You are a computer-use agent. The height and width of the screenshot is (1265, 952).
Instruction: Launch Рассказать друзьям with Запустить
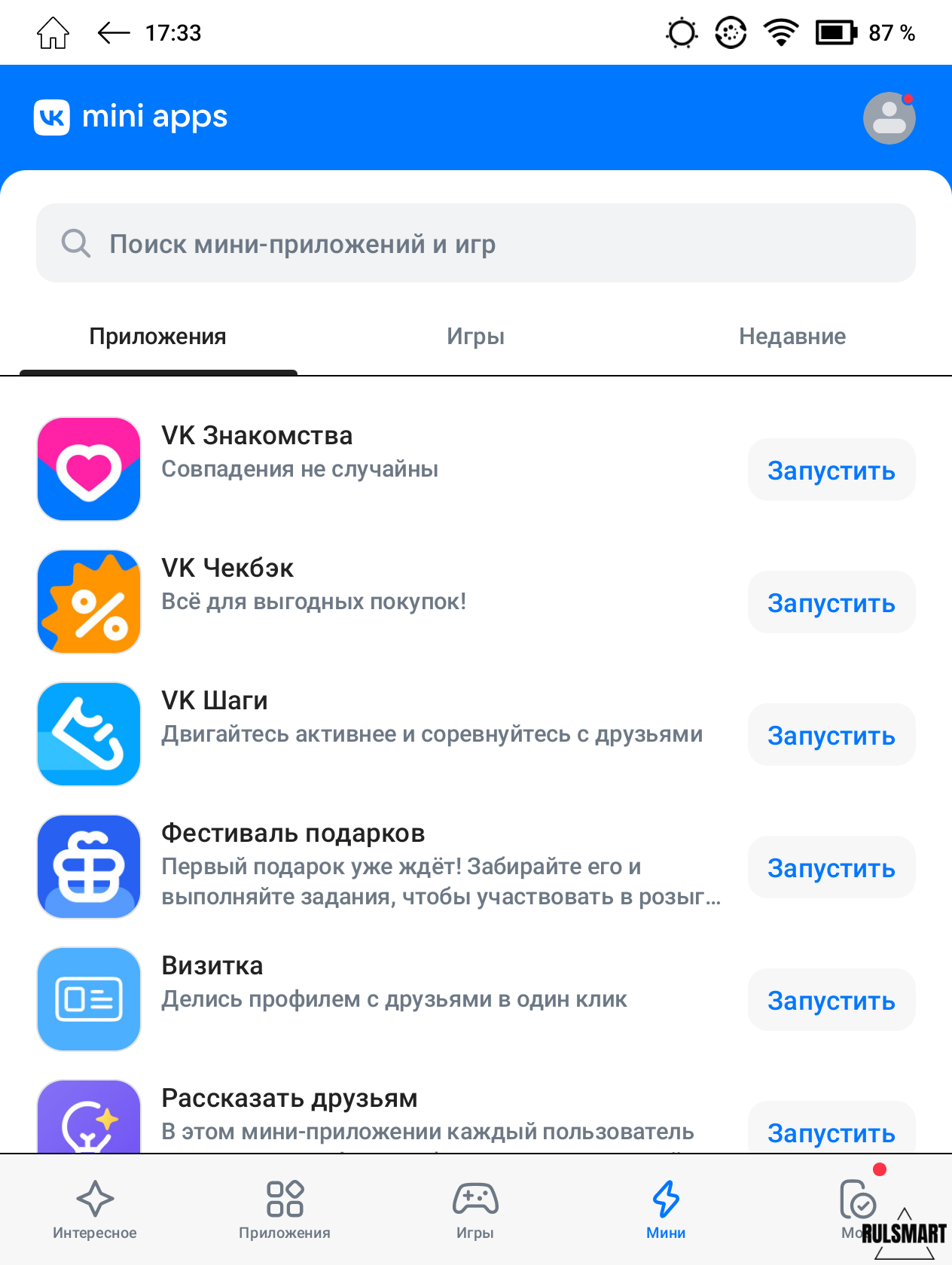(831, 1131)
